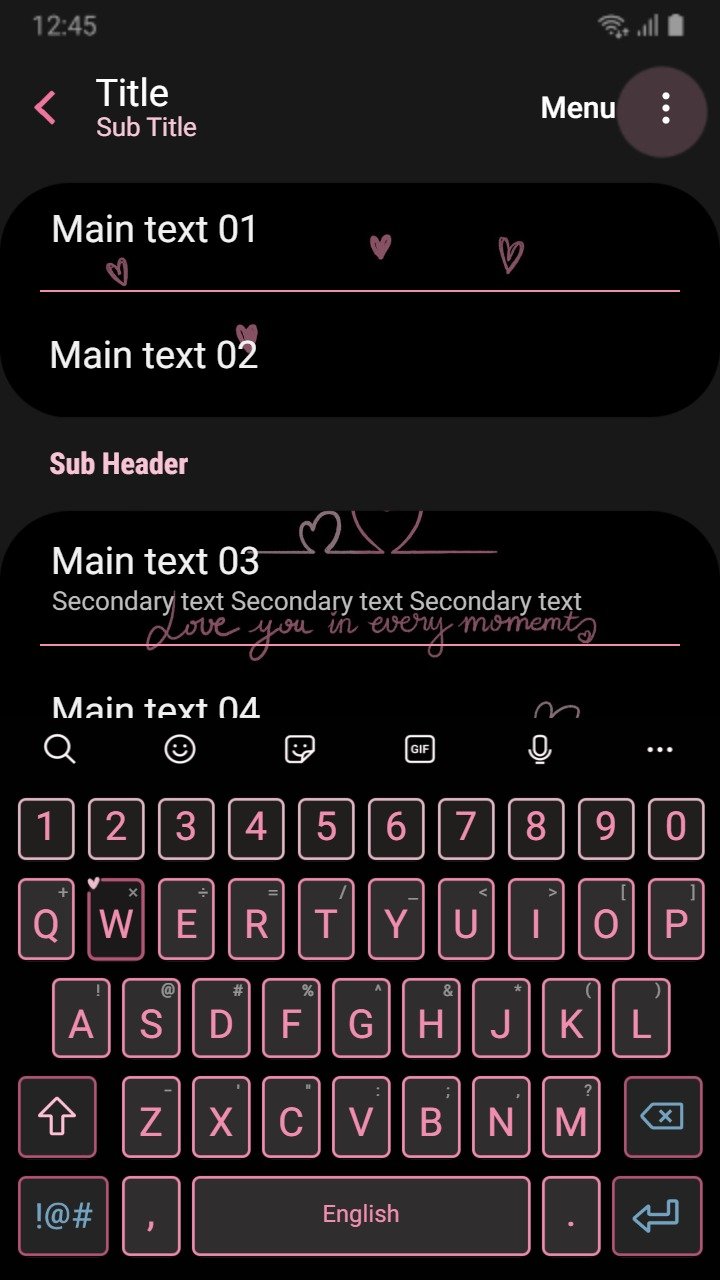The height and width of the screenshot is (1280, 720).
Task: Tap the enter key
Action: pos(657,1215)
